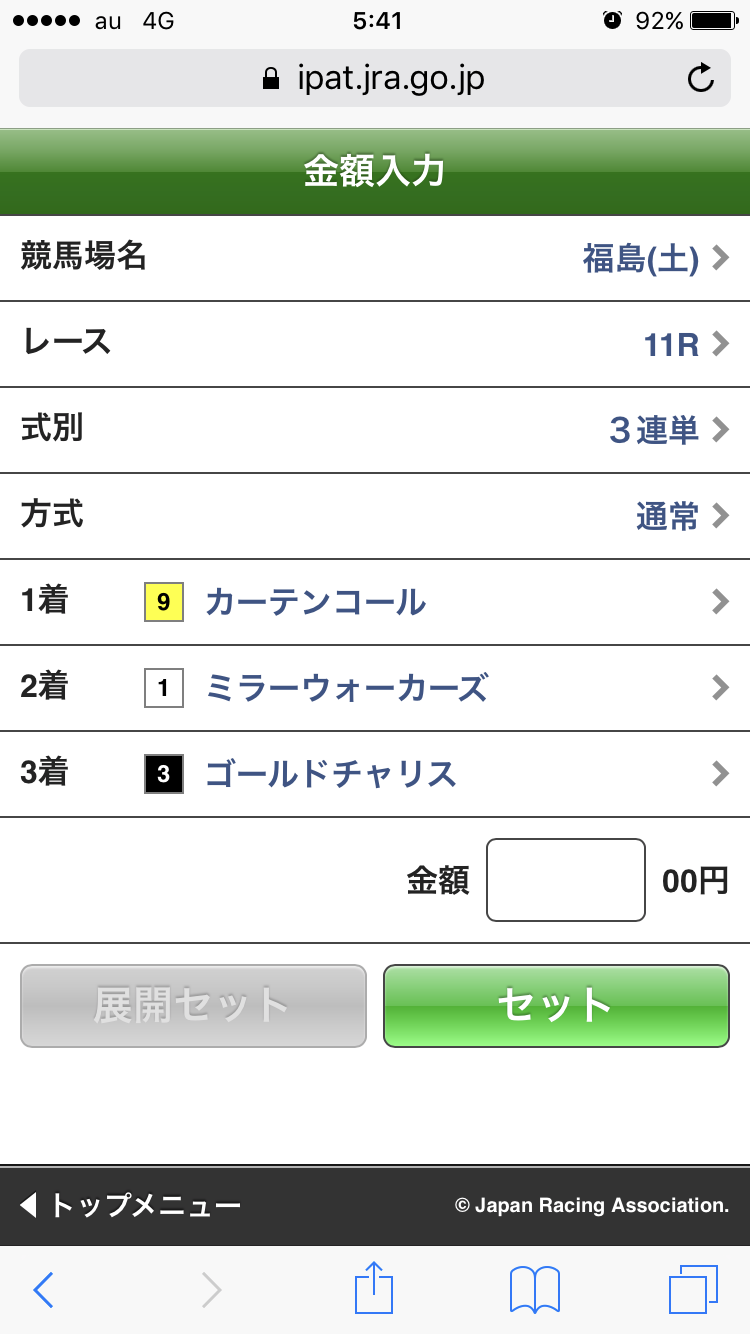Screen dimensions: 750x1334
Task: Go back using the back arrow
Action: coord(42,1289)
